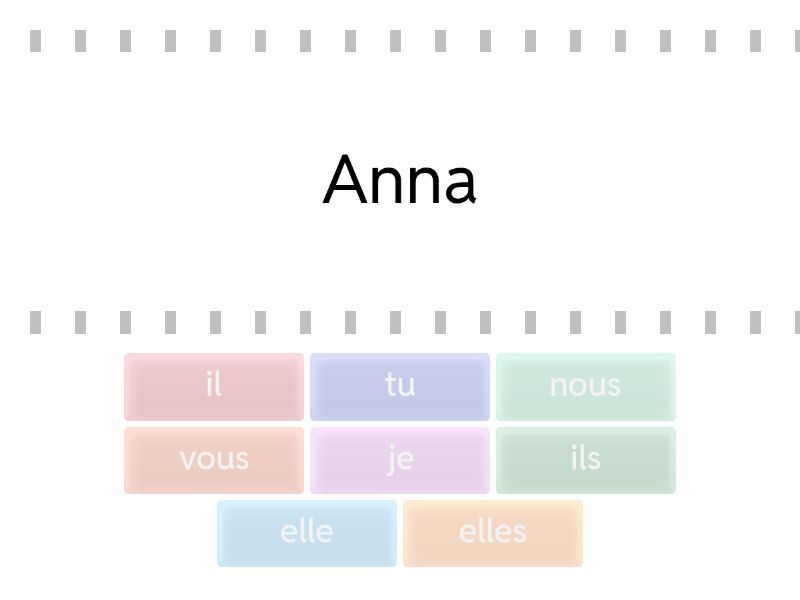Pick the 'elles' answer tile
This screenshot has width=800, height=600.
(493, 533)
